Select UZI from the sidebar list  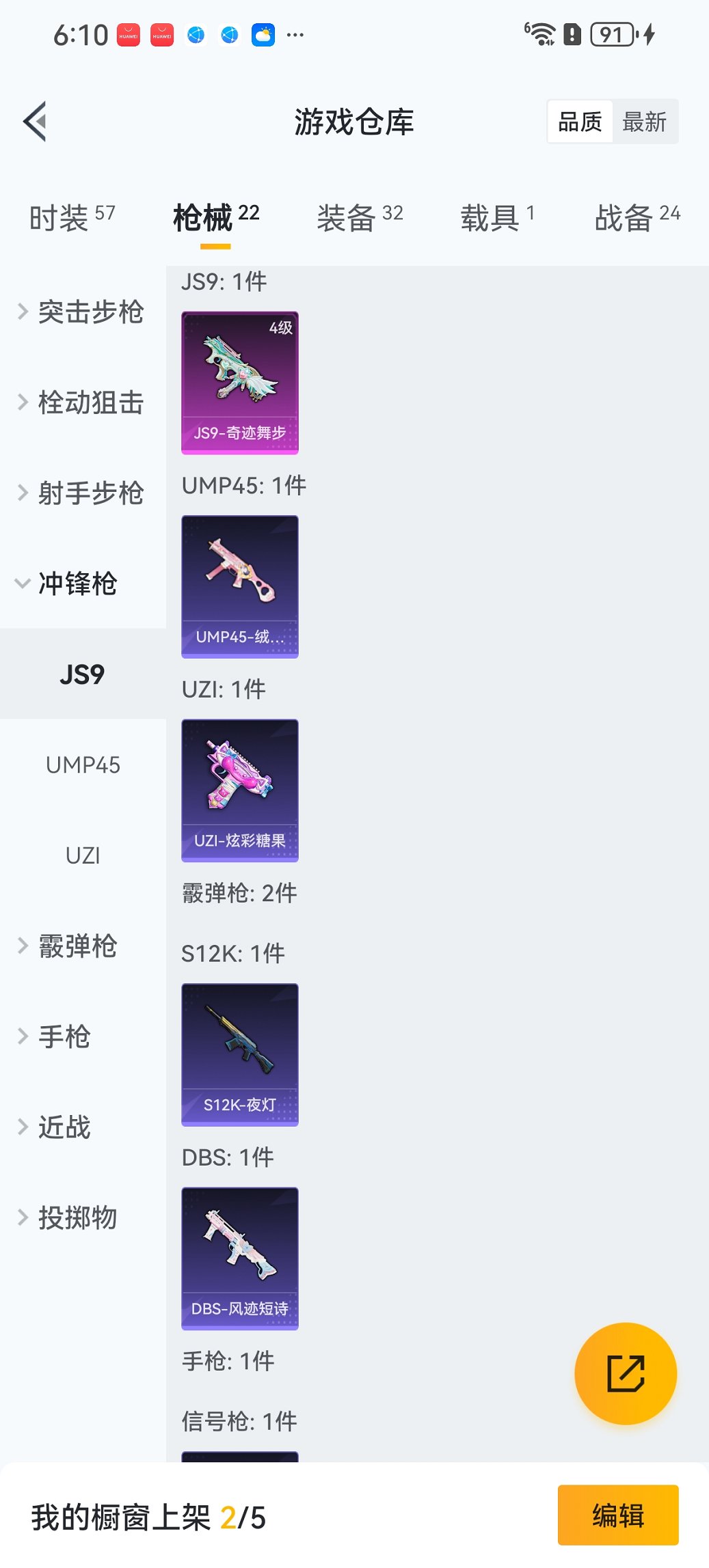point(84,854)
